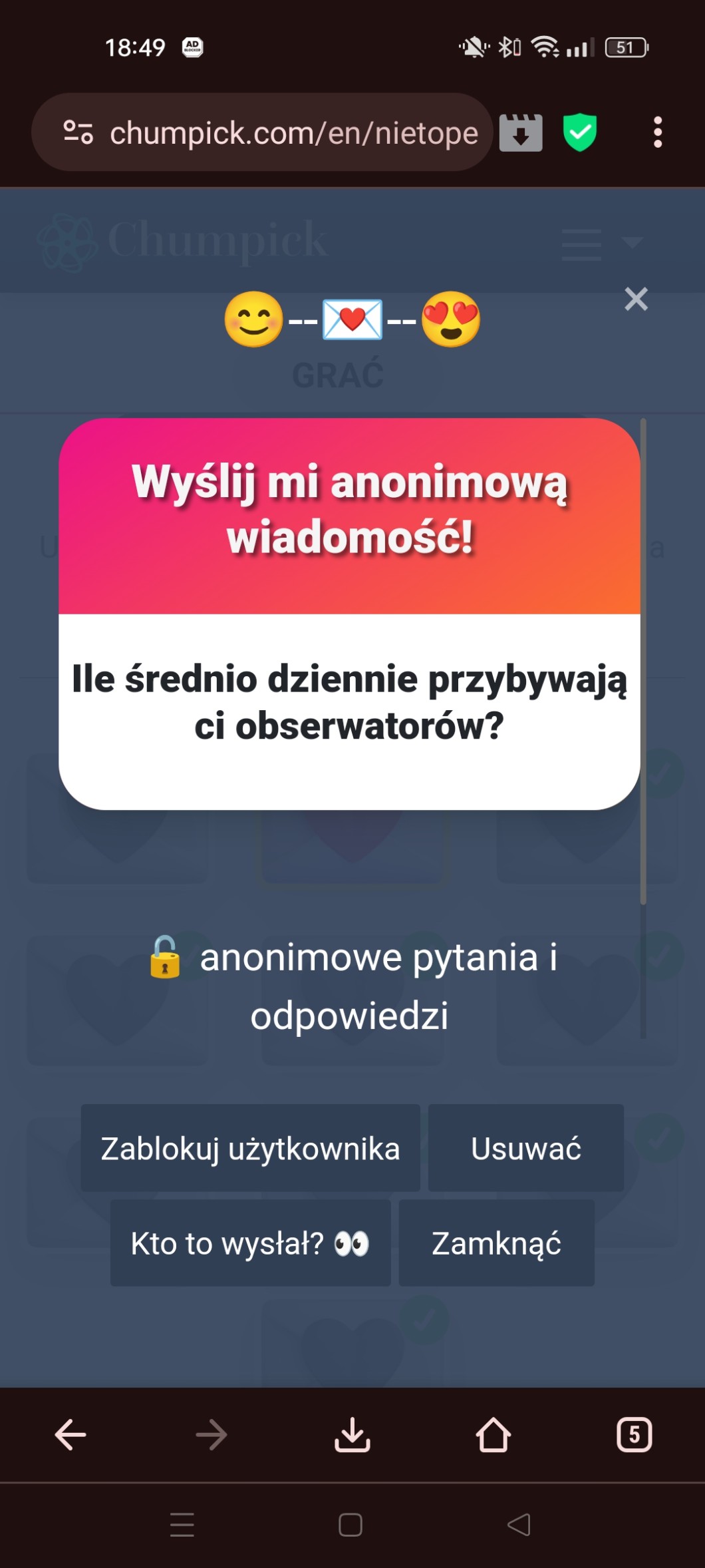Screen dimensions: 705x1568
Task: Open system recent apps button
Action: coord(182,1524)
